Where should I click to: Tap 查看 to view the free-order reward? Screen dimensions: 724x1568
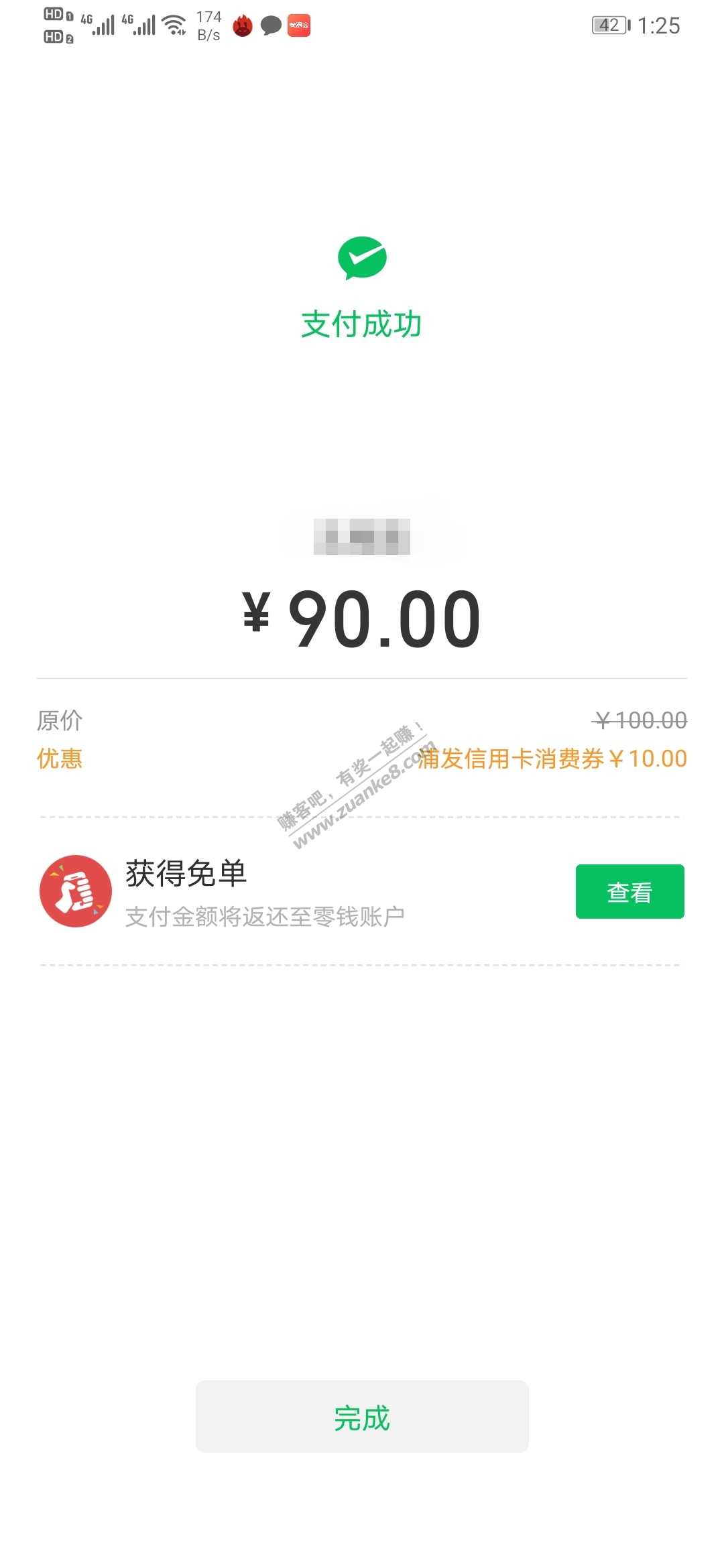click(629, 891)
